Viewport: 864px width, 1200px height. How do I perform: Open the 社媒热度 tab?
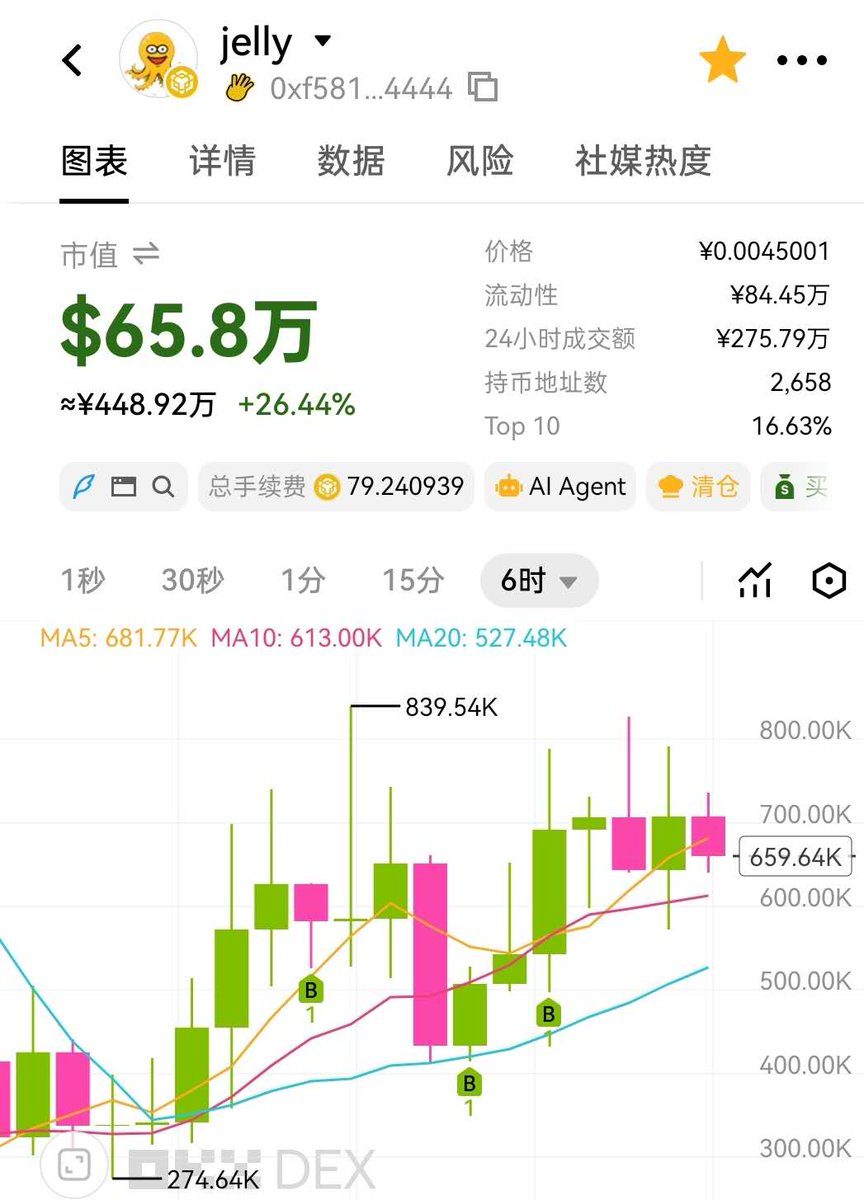coord(643,160)
